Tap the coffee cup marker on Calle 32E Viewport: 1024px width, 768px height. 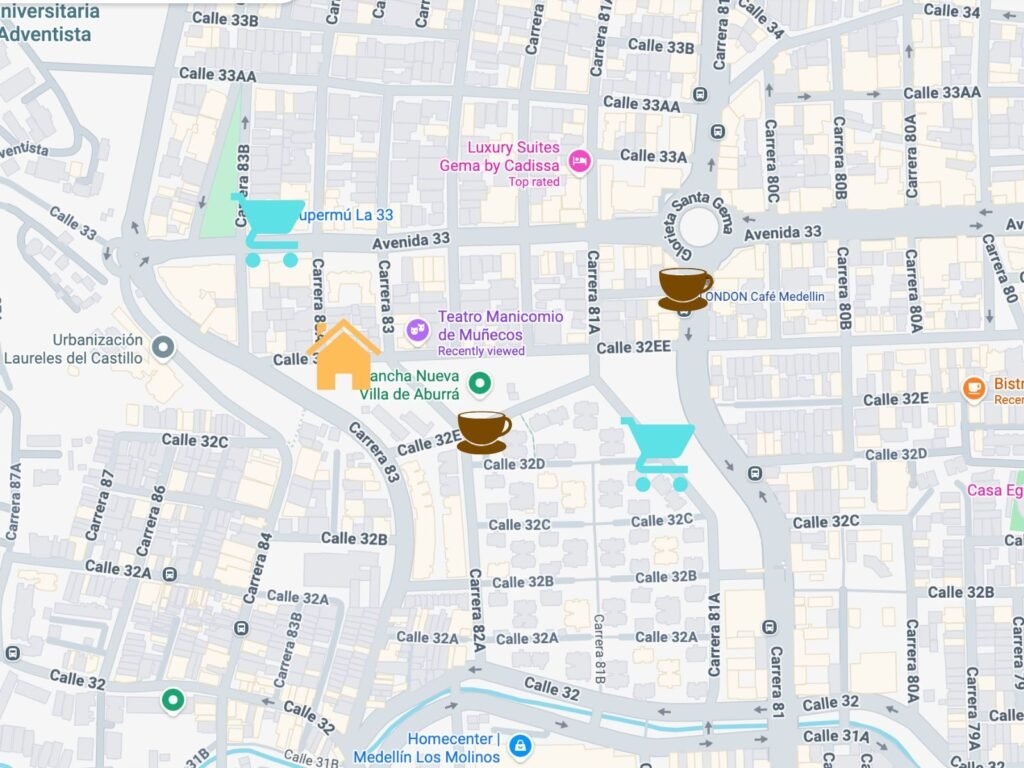pos(484,431)
